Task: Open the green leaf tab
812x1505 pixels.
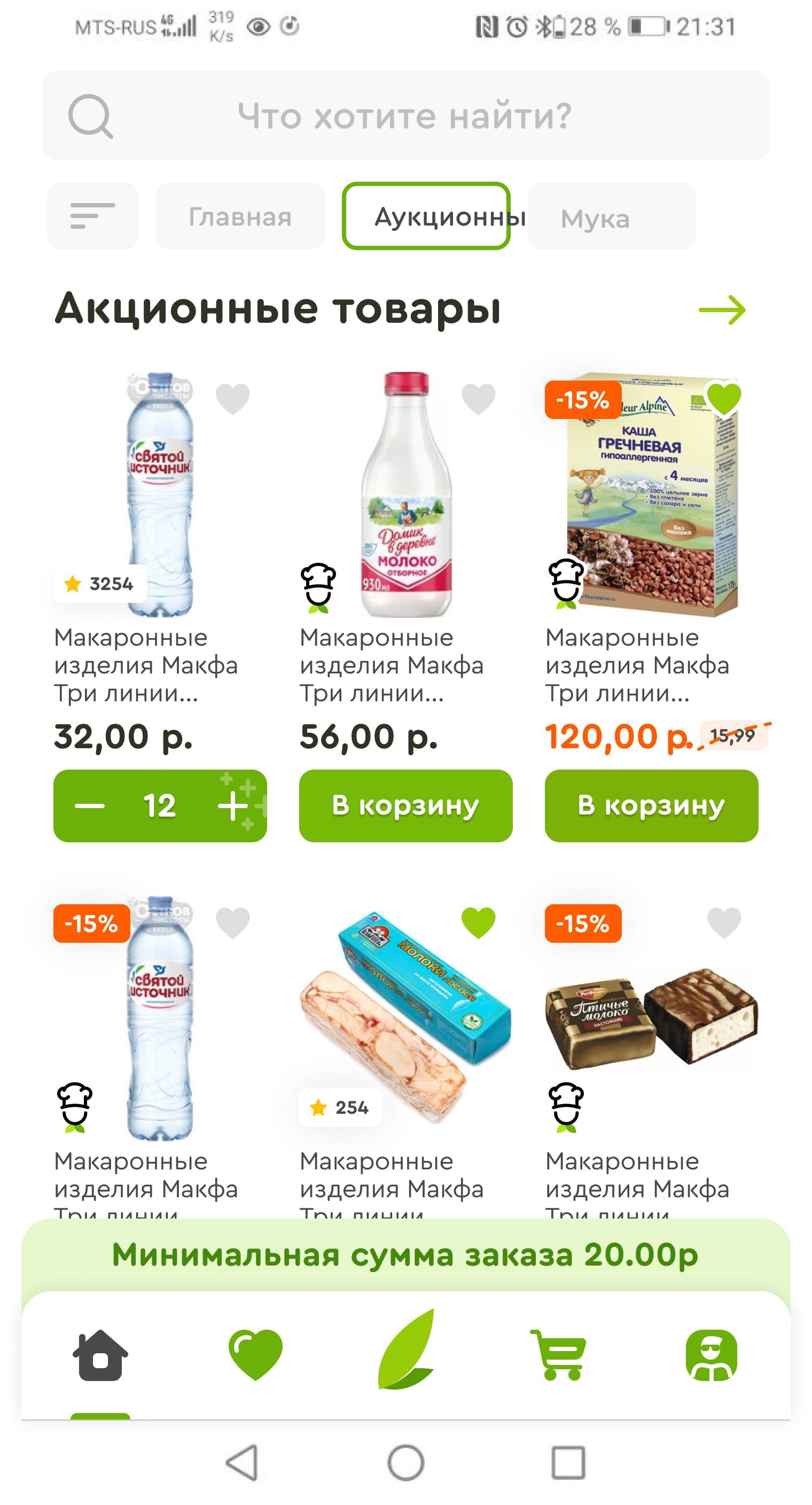Action: tap(407, 1351)
